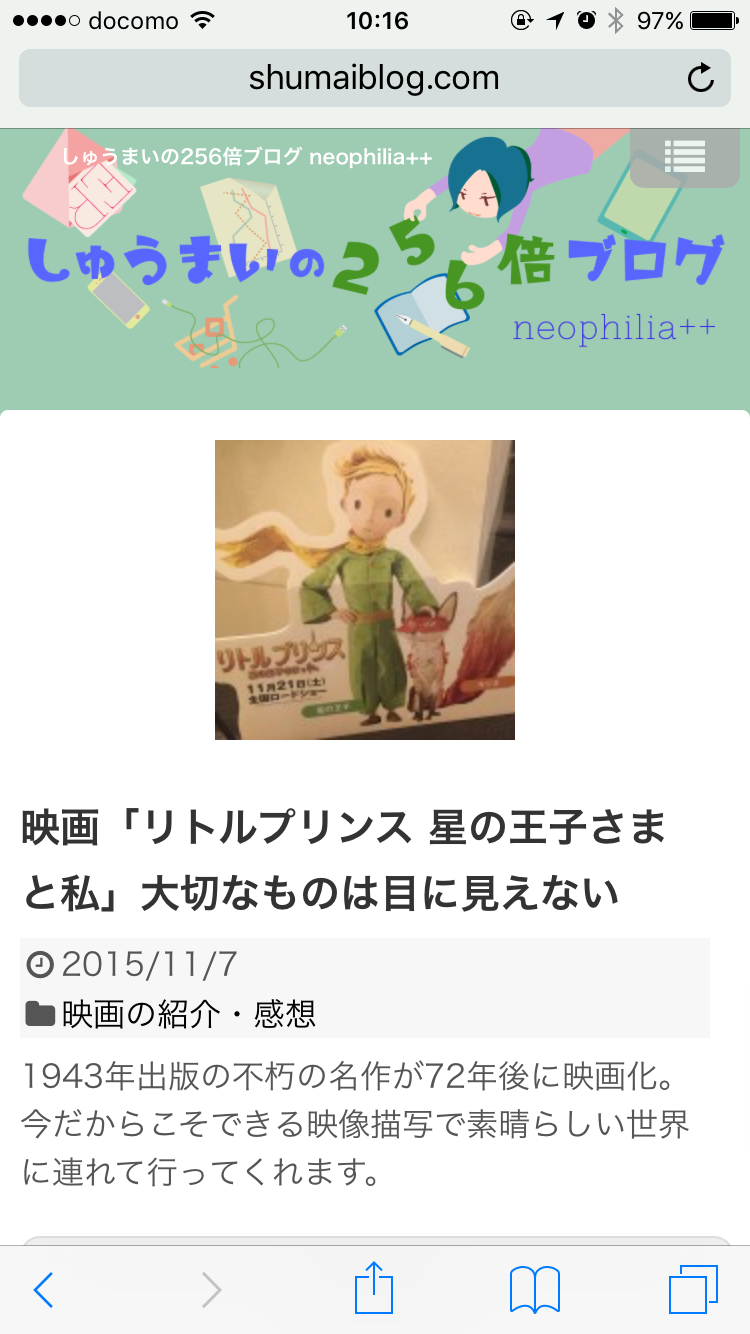
Task: Open the Little Prince article thumbnail
Action: click(365, 590)
